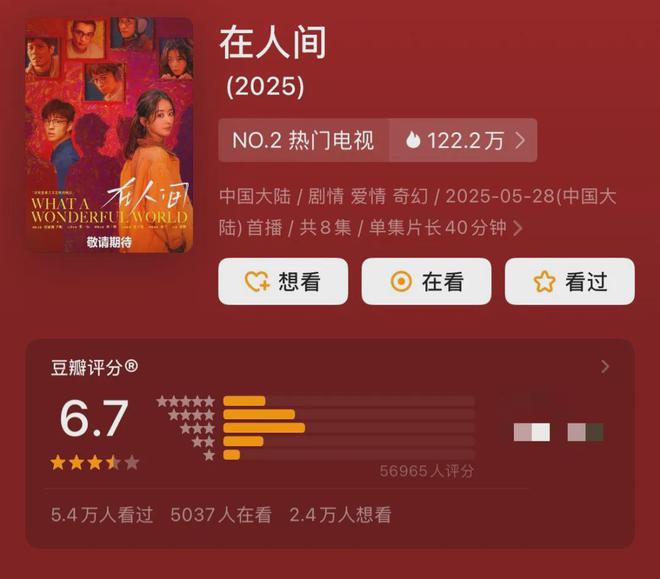Open the 豆瓣评分 rating details
The image size is (660, 579).
coord(604,367)
